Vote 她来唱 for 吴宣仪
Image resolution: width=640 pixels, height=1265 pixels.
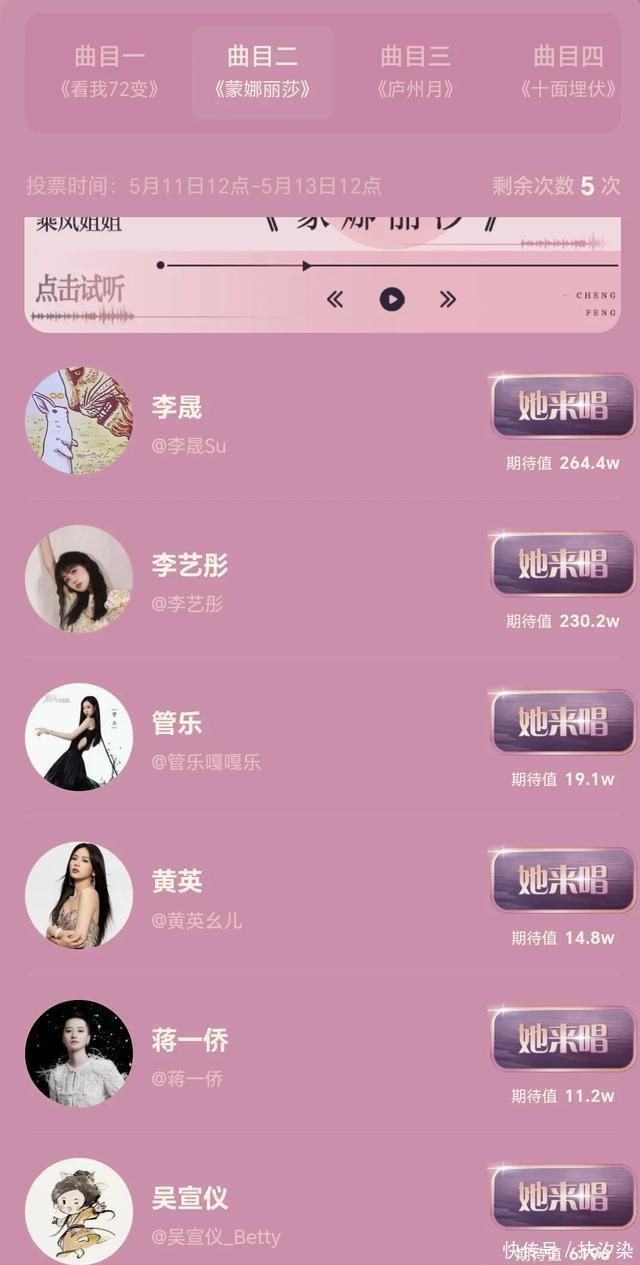tap(563, 1196)
